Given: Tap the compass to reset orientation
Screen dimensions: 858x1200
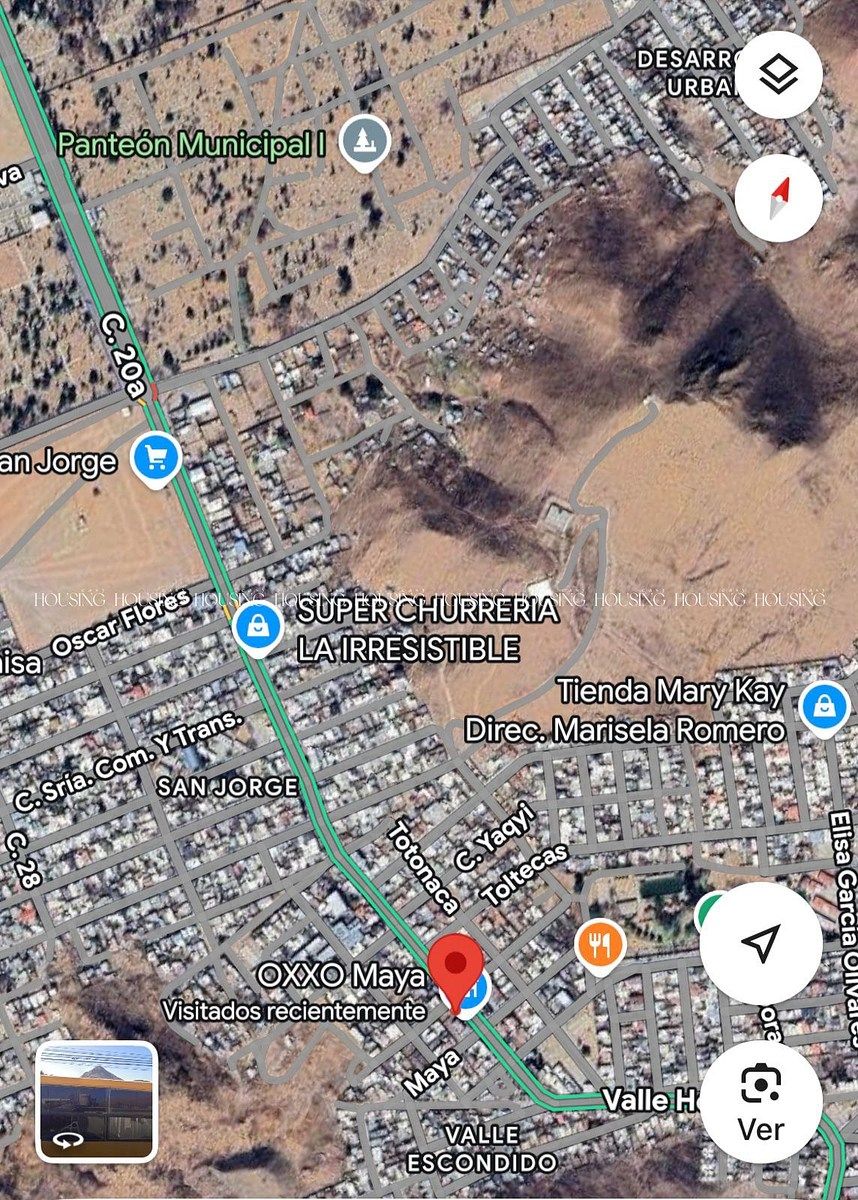Looking at the screenshot, I should pyautogui.click(x=778, y=197).
